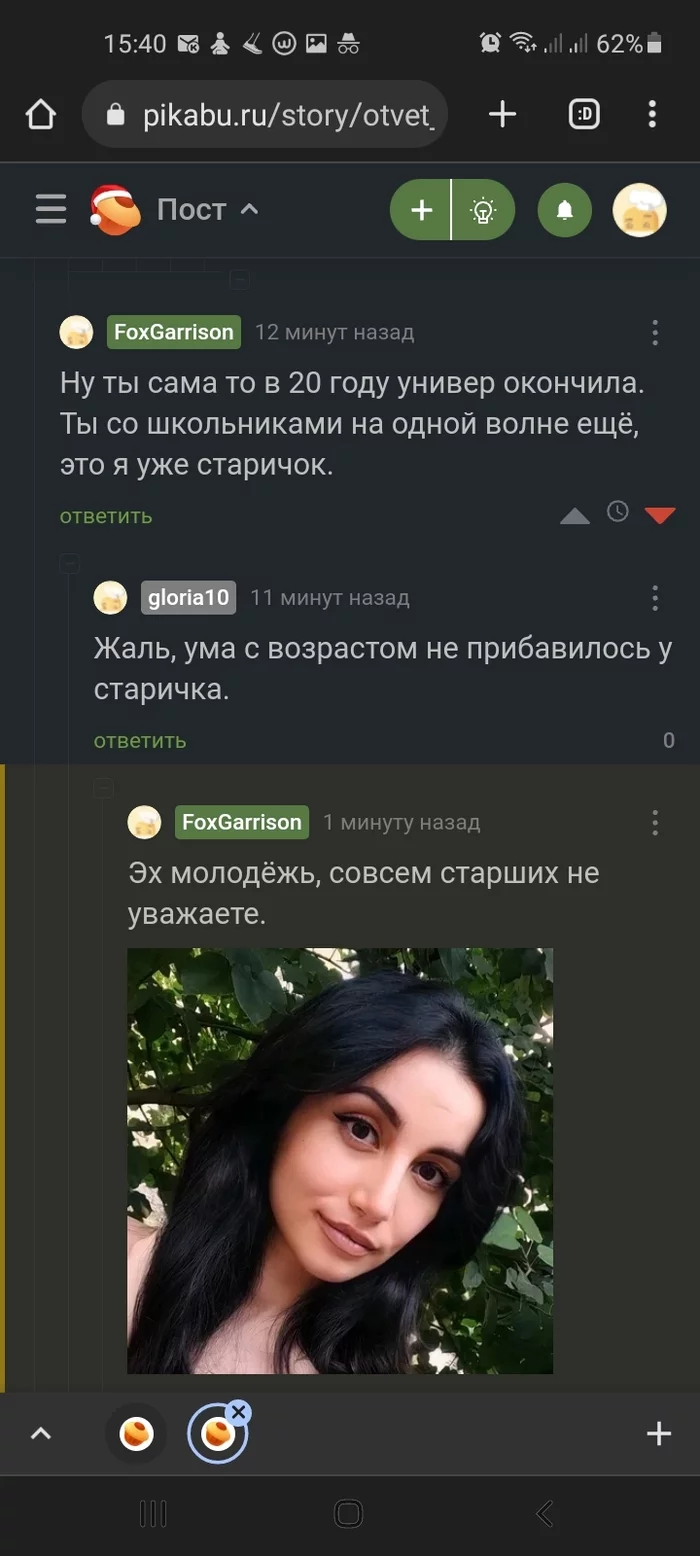Visit gloria10's profile
The width and height of the screenshot is (700, 1556).
[x=188, y=598]
